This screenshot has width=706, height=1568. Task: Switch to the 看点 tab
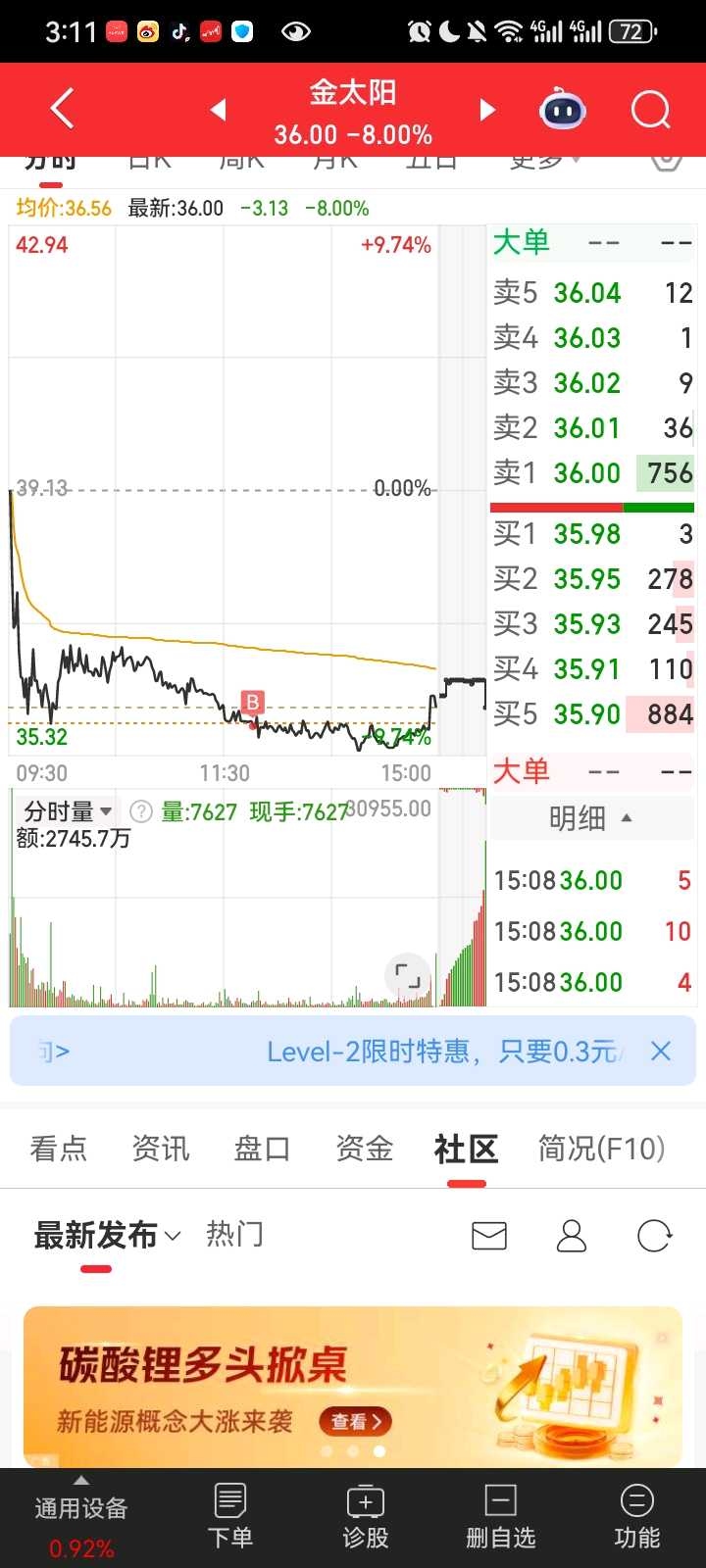(59, 1149)
